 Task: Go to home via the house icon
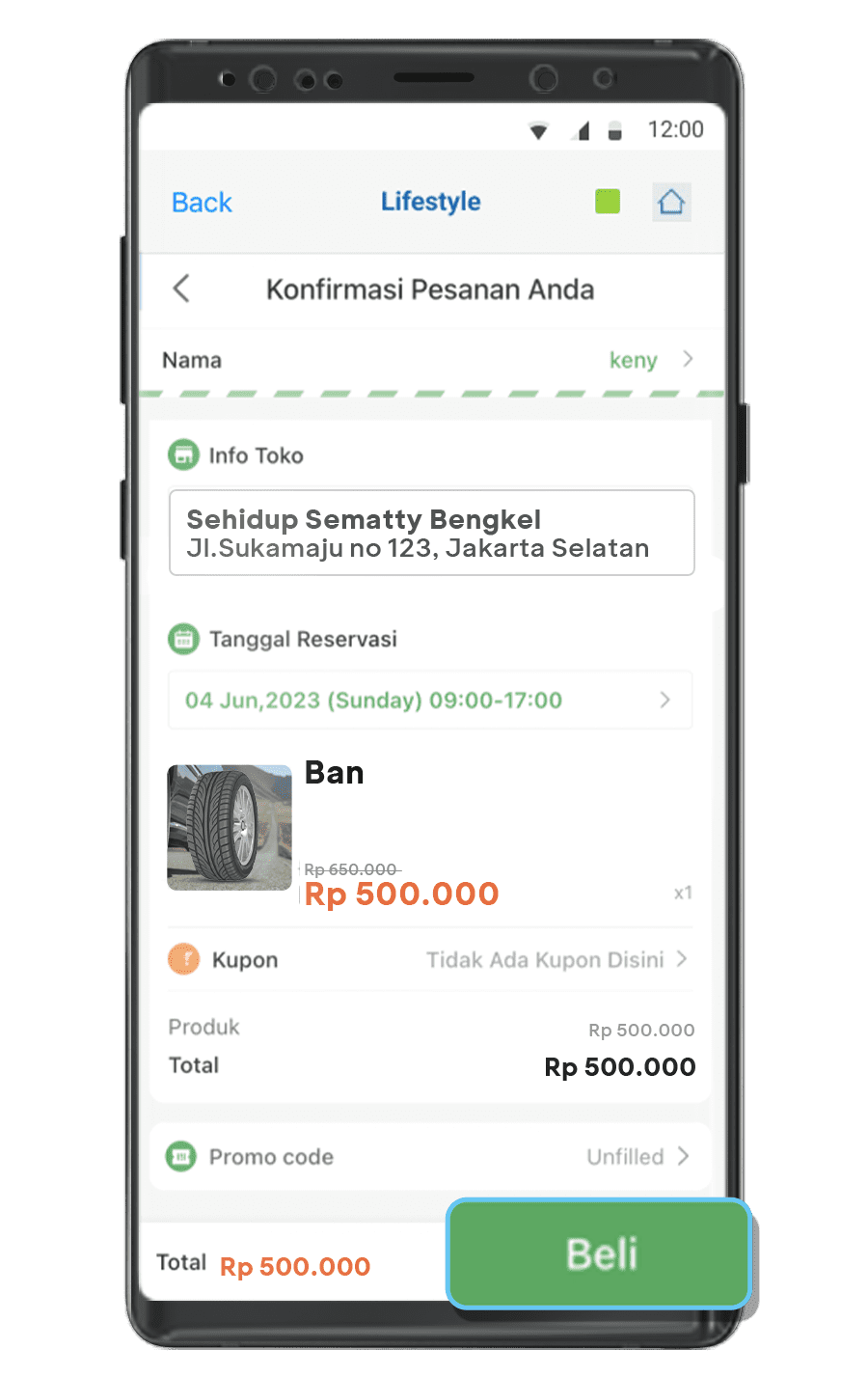[671, 203]
